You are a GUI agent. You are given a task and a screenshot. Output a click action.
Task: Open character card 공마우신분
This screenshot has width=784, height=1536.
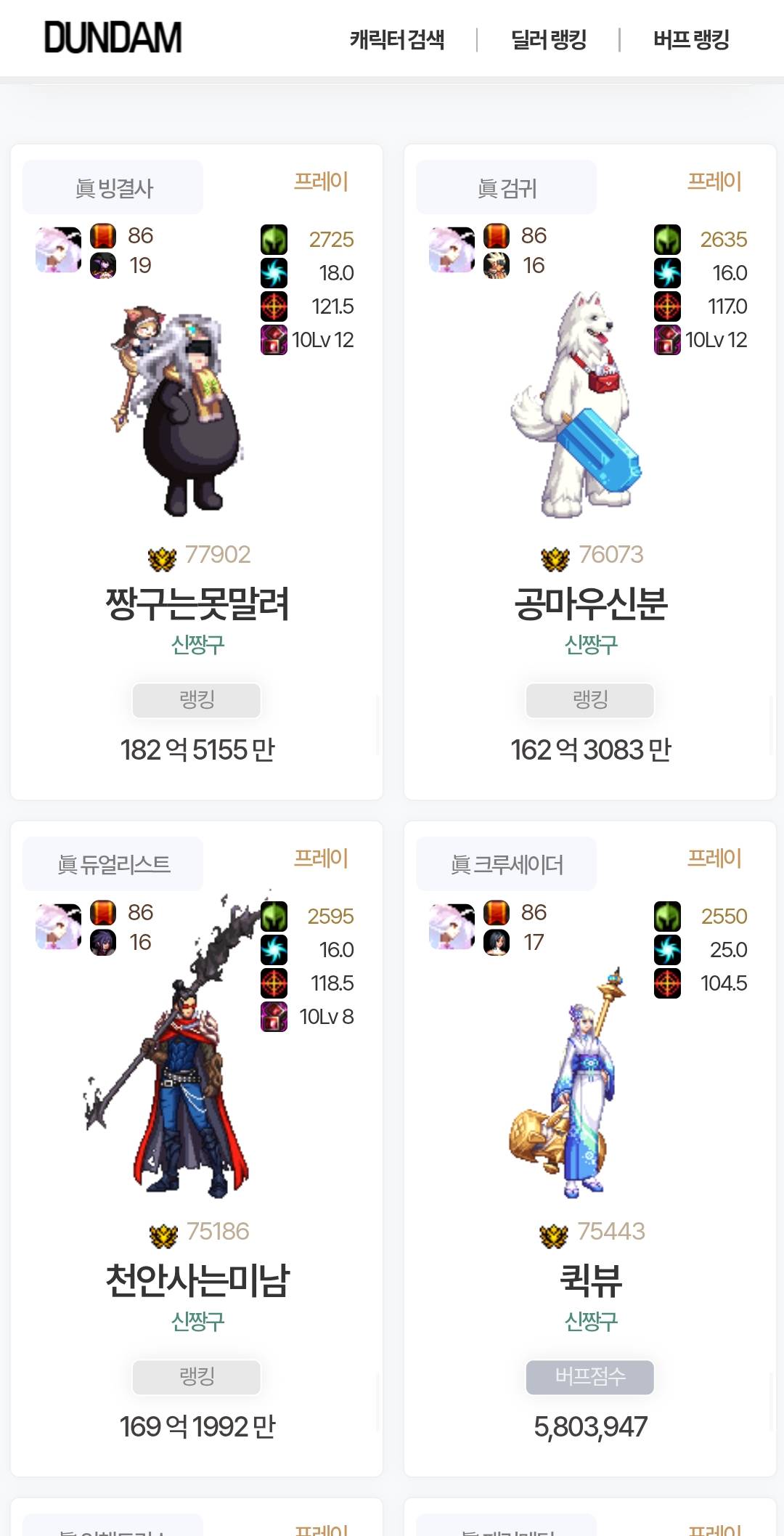(x=590, y=604)
